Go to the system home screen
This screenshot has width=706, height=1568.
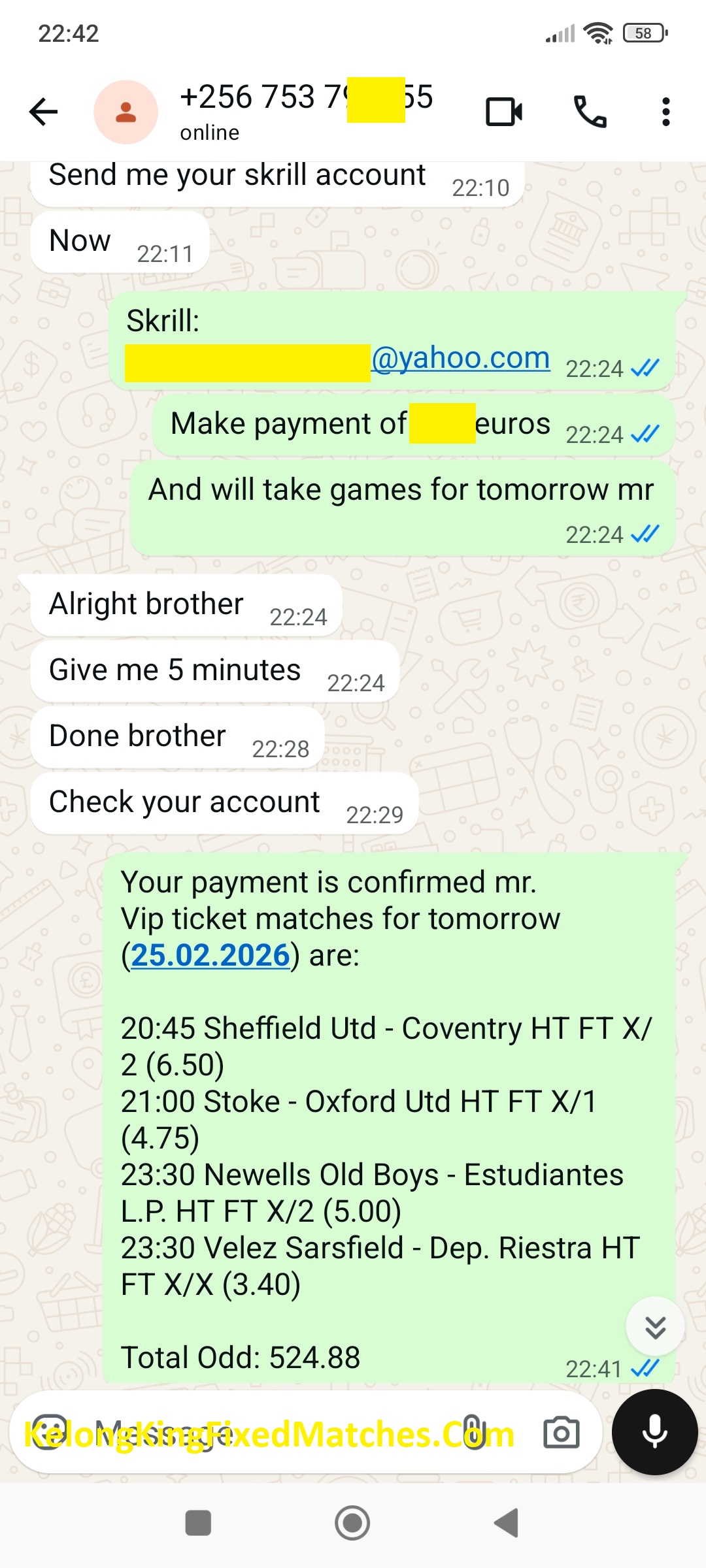pyautogui.click(x=352, y=1523)
